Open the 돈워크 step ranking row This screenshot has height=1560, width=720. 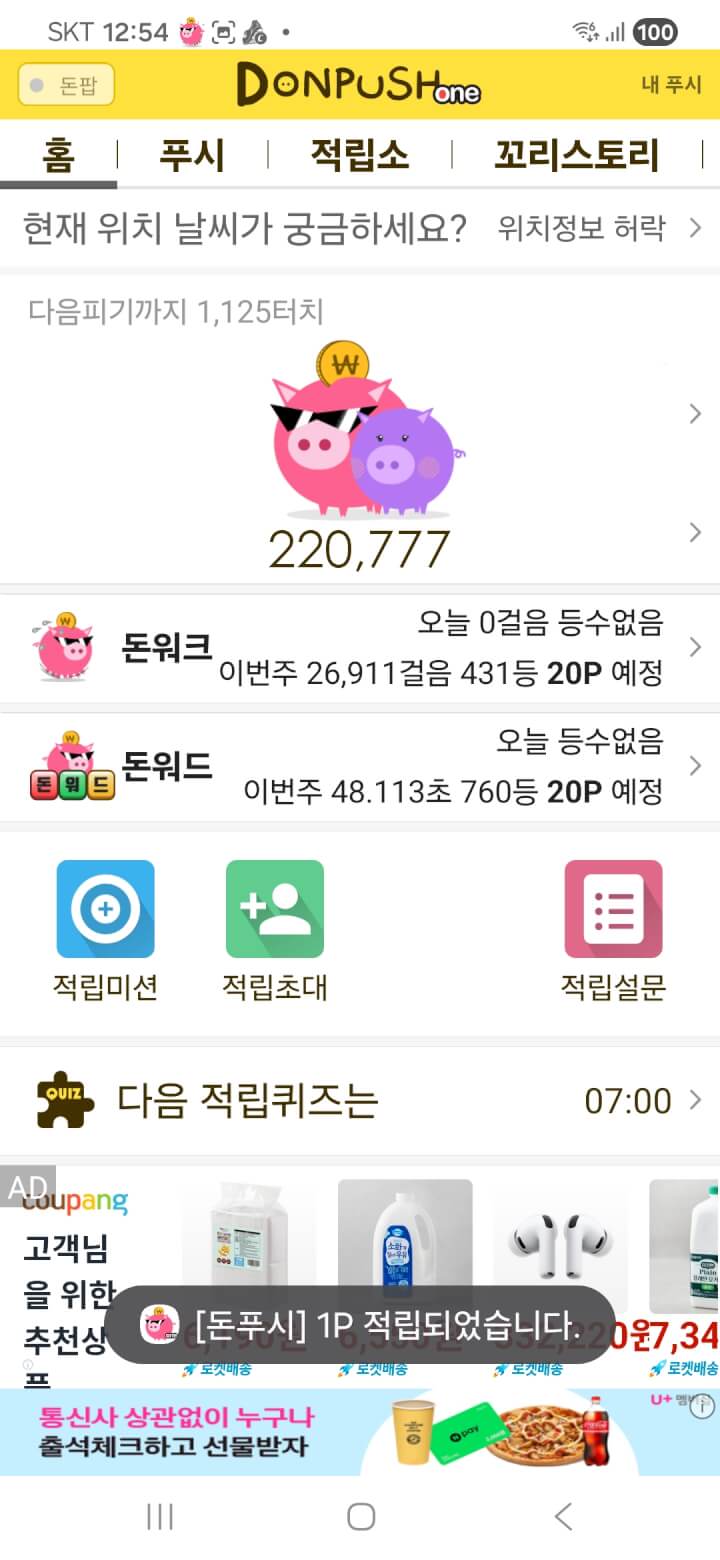tap(360, 648)
